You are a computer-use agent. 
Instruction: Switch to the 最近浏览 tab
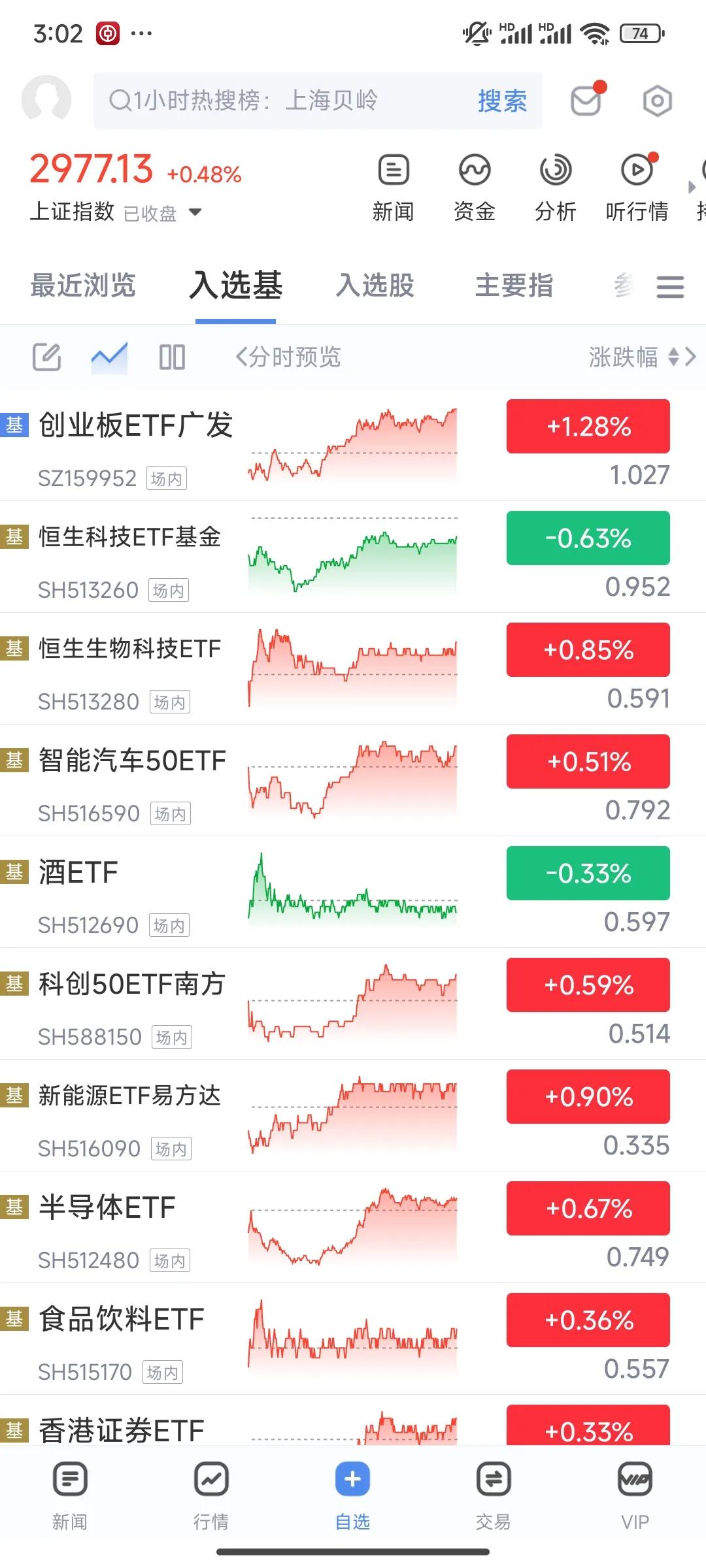coord(83,286)
